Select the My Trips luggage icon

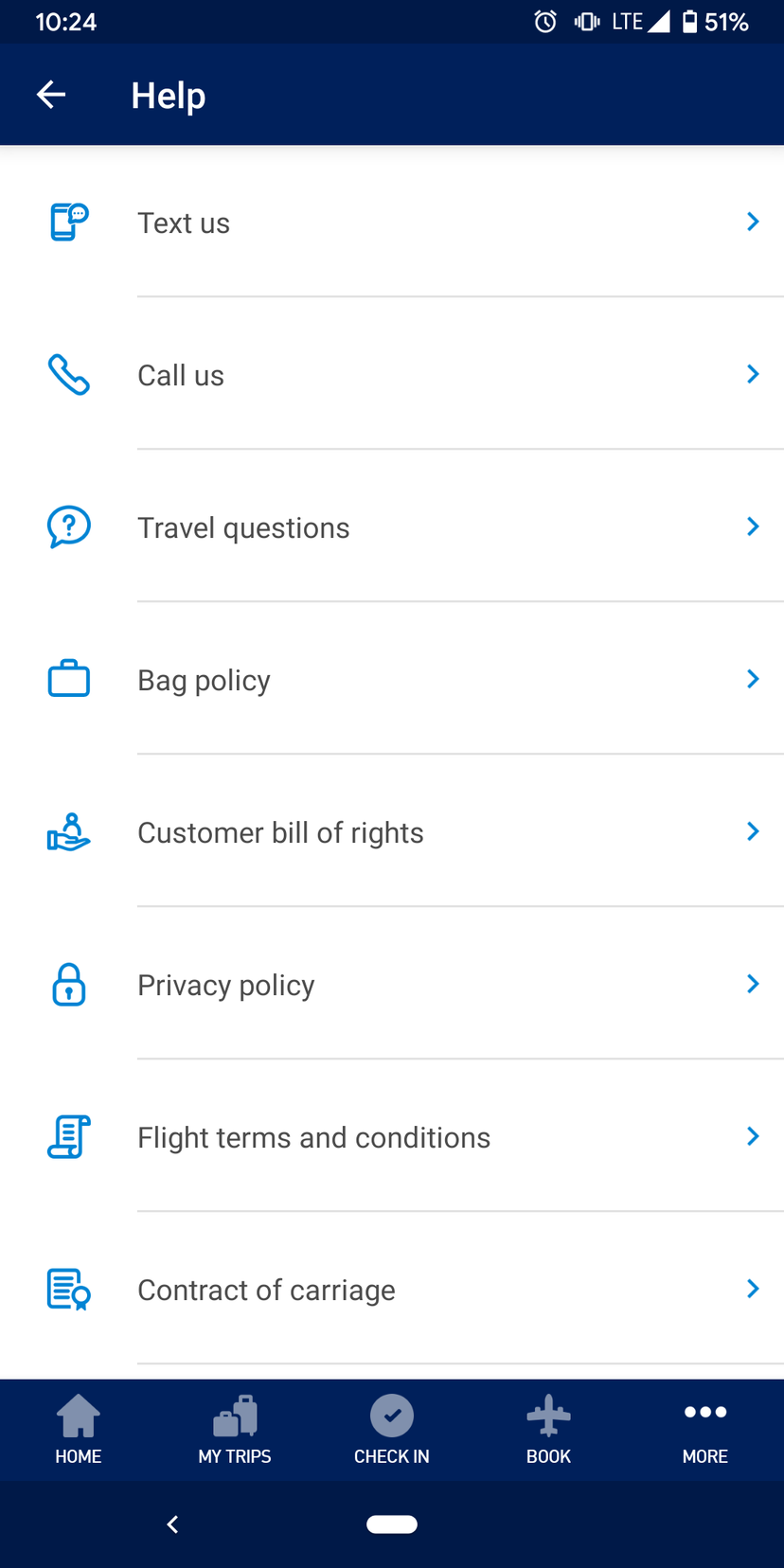point(235,1413)
